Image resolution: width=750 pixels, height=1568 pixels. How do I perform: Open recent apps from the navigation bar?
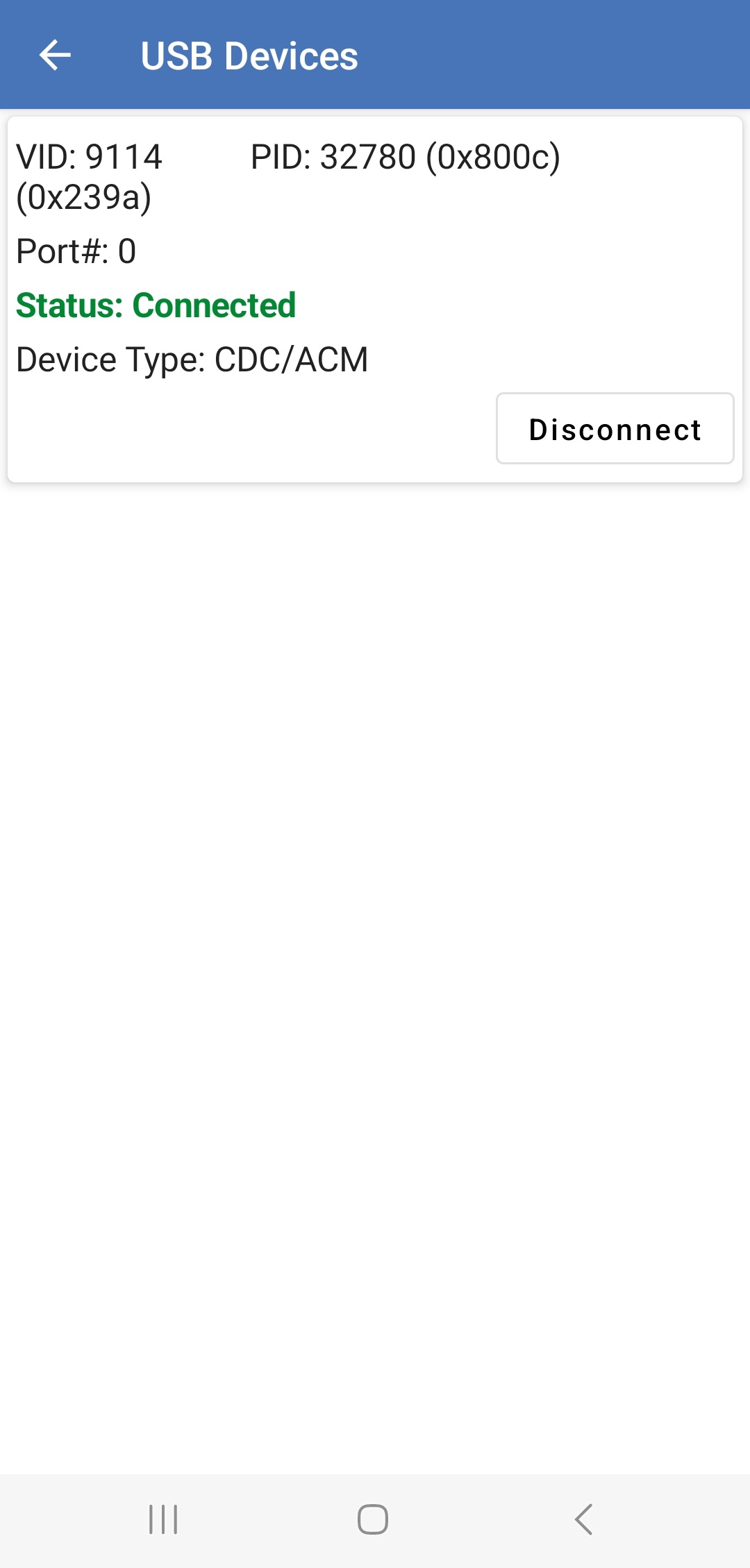[164, 1519]
